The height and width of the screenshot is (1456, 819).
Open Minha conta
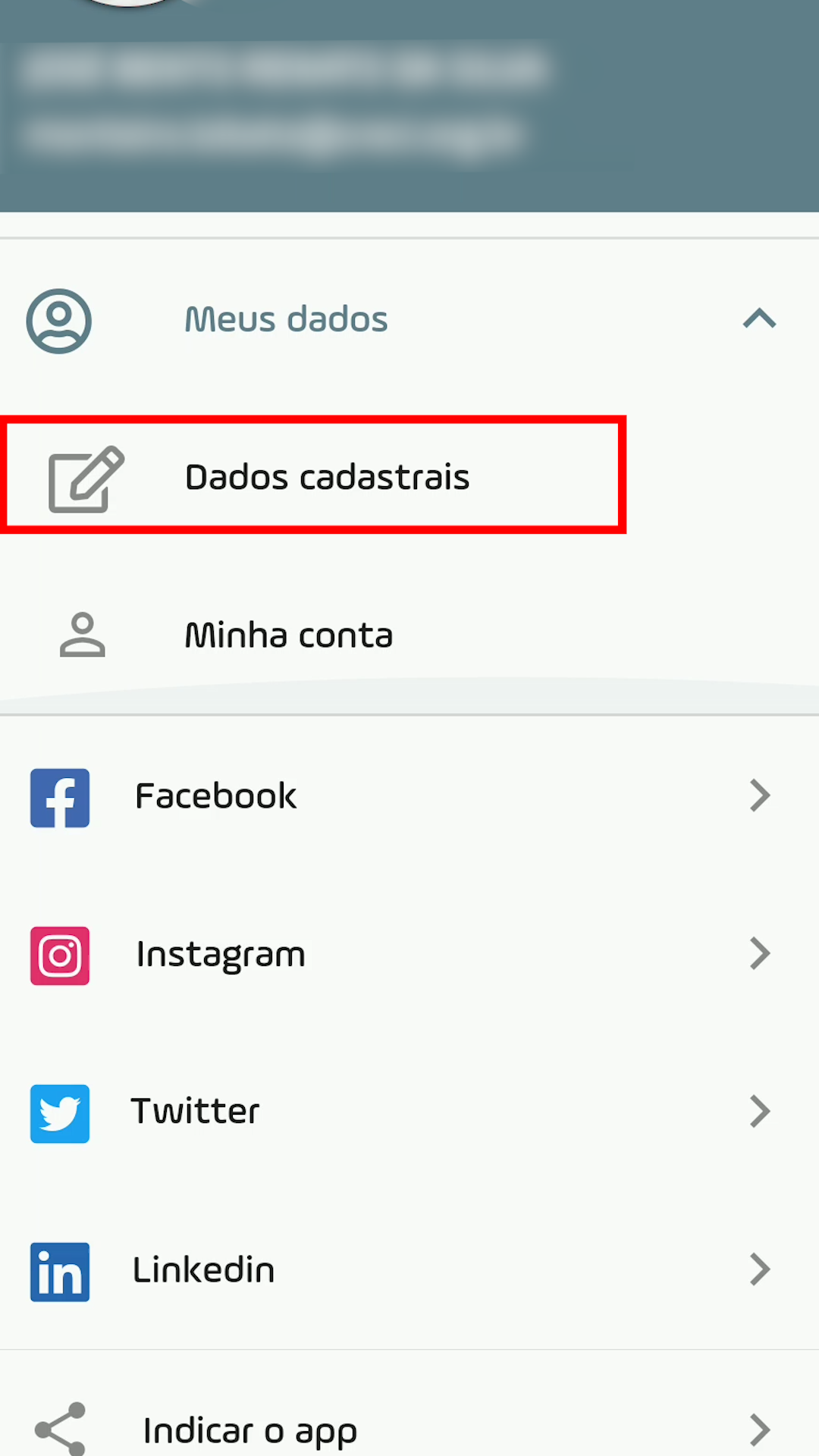click(x=409, y=635)
